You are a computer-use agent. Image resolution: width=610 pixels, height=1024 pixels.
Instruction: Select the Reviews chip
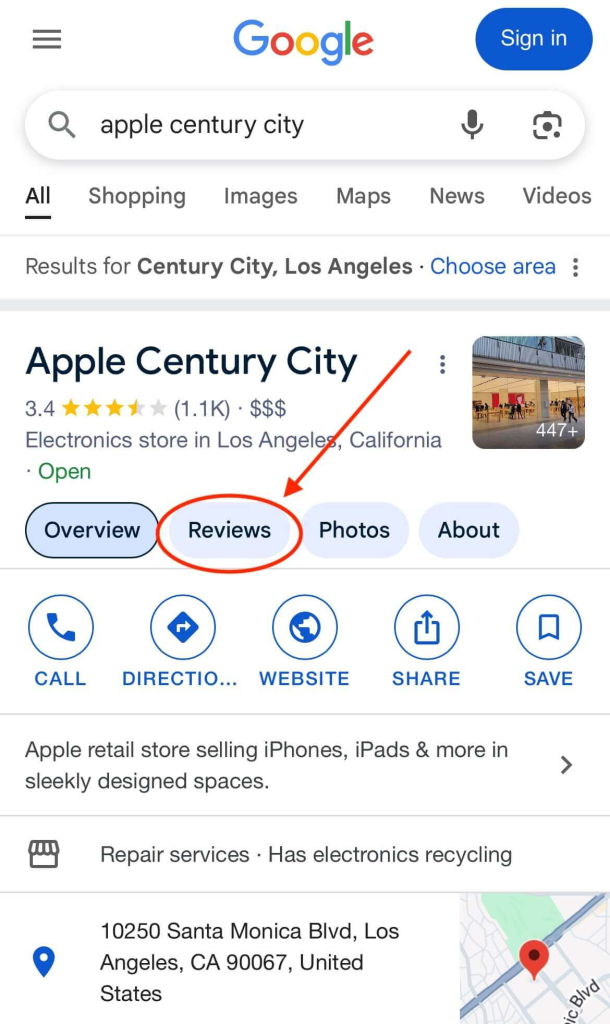229,530
